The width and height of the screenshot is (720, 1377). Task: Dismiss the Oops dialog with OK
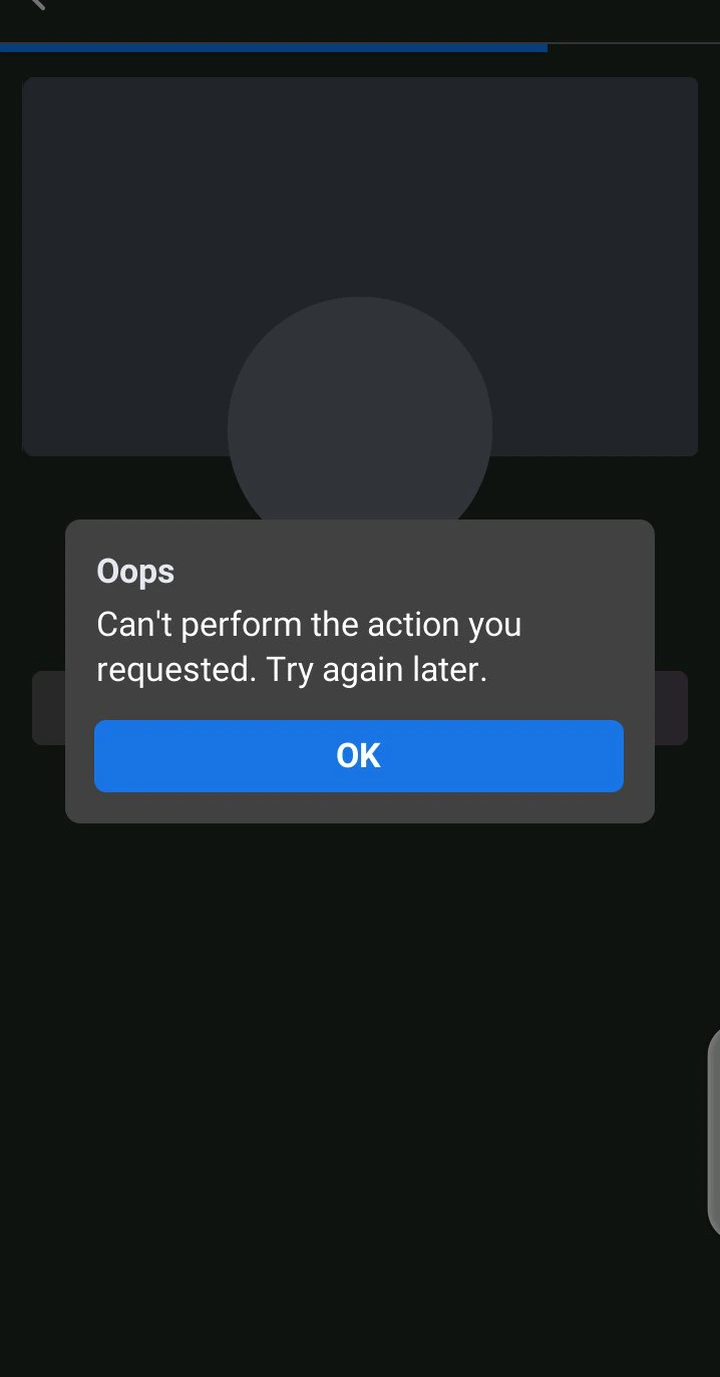coord(359,756)
